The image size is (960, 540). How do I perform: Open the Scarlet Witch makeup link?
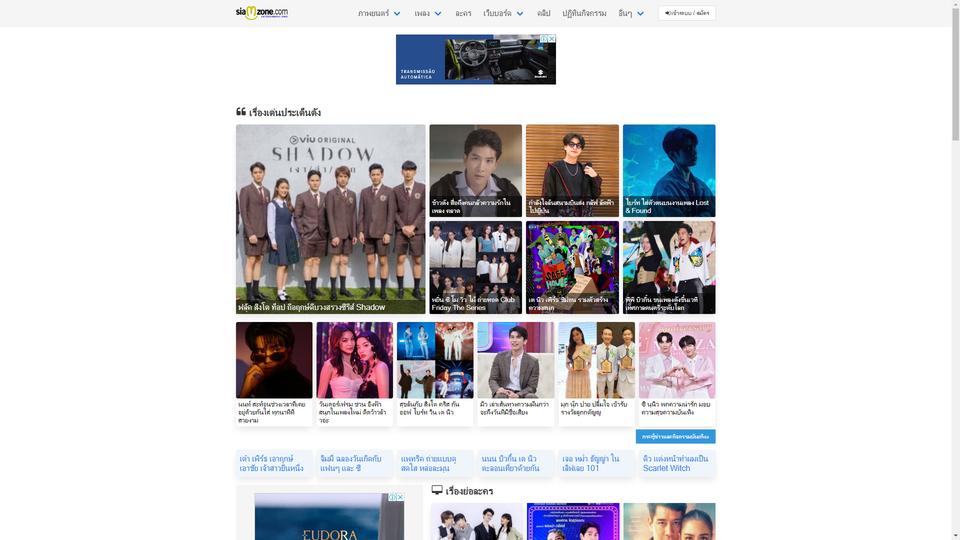[676, 463]
